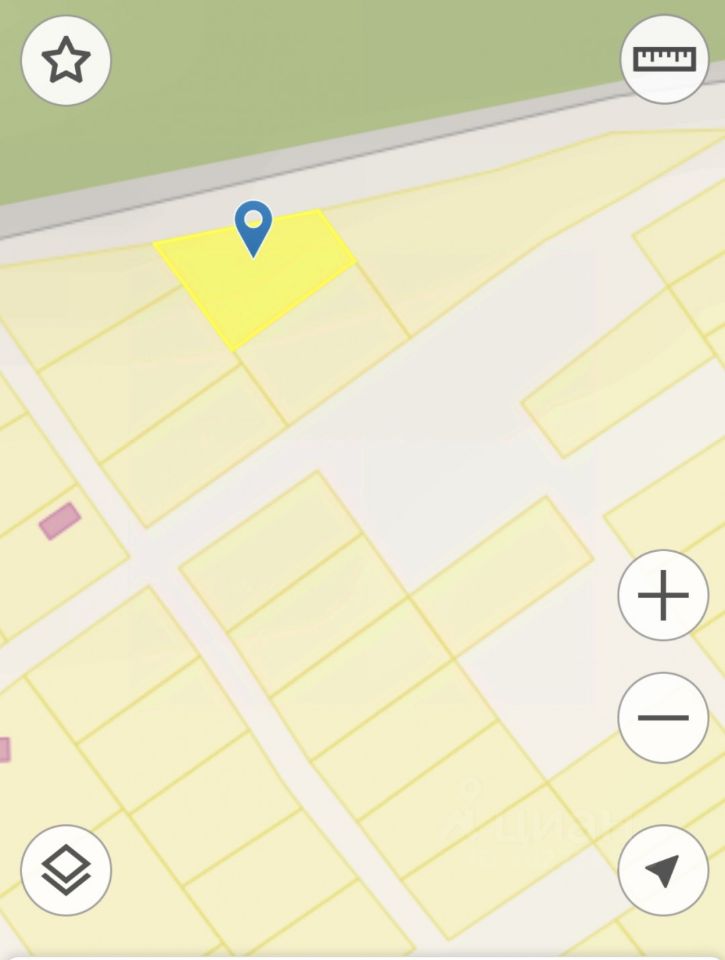The height and width of the screenshot is (960, 725).
Task: Open the map layers selector
Action: click(x=66, y=869)
